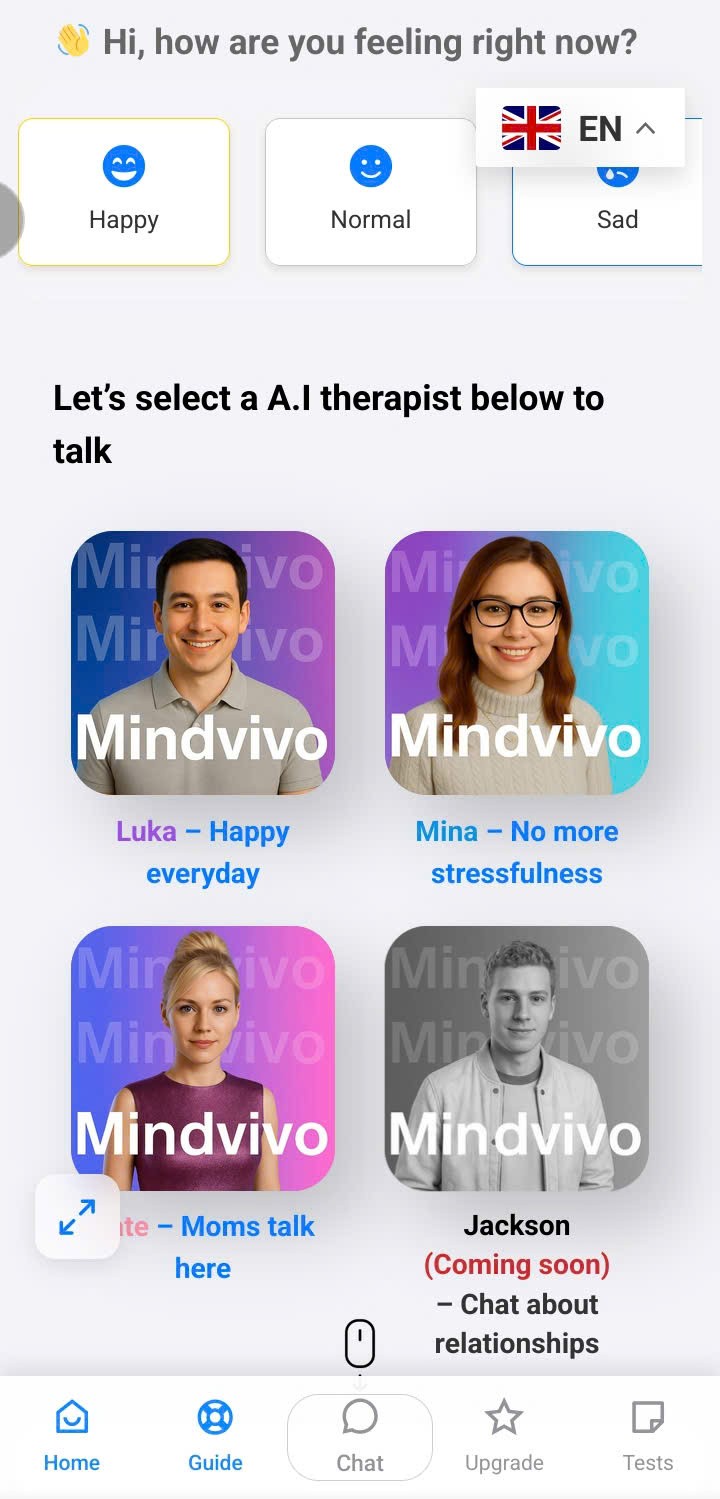Select the Happy mood option
Screen dimensions: 720x1499
(x=124, y=192)
